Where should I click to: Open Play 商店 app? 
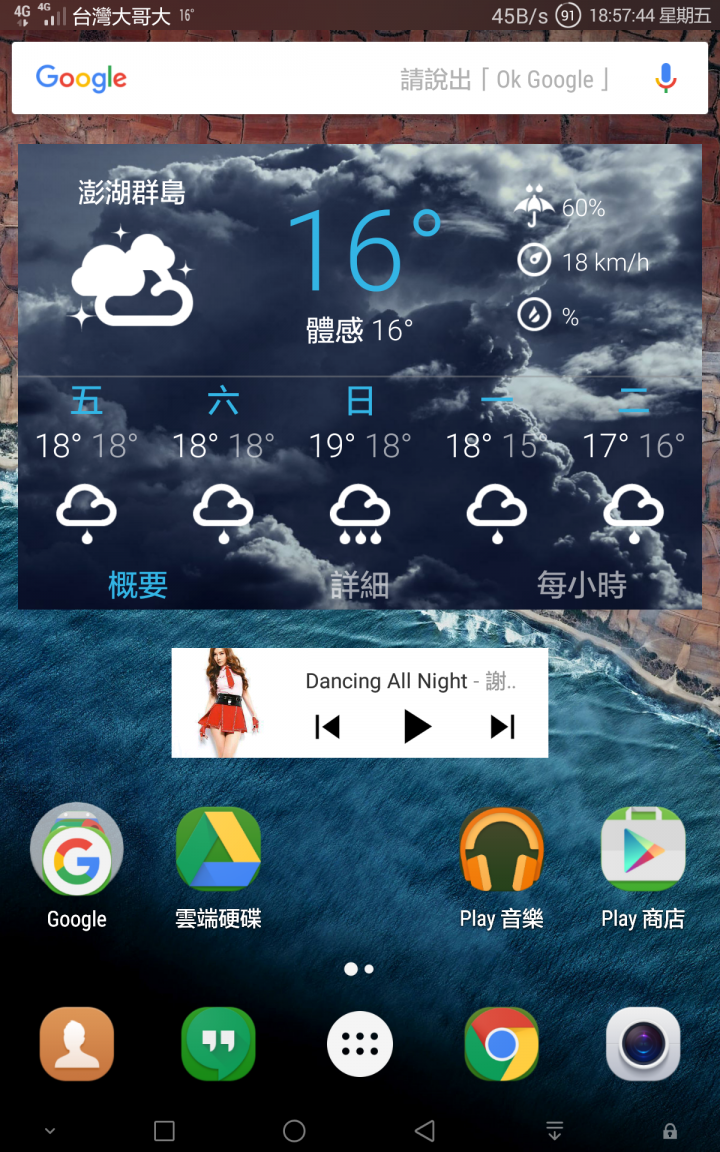(643, 850)
